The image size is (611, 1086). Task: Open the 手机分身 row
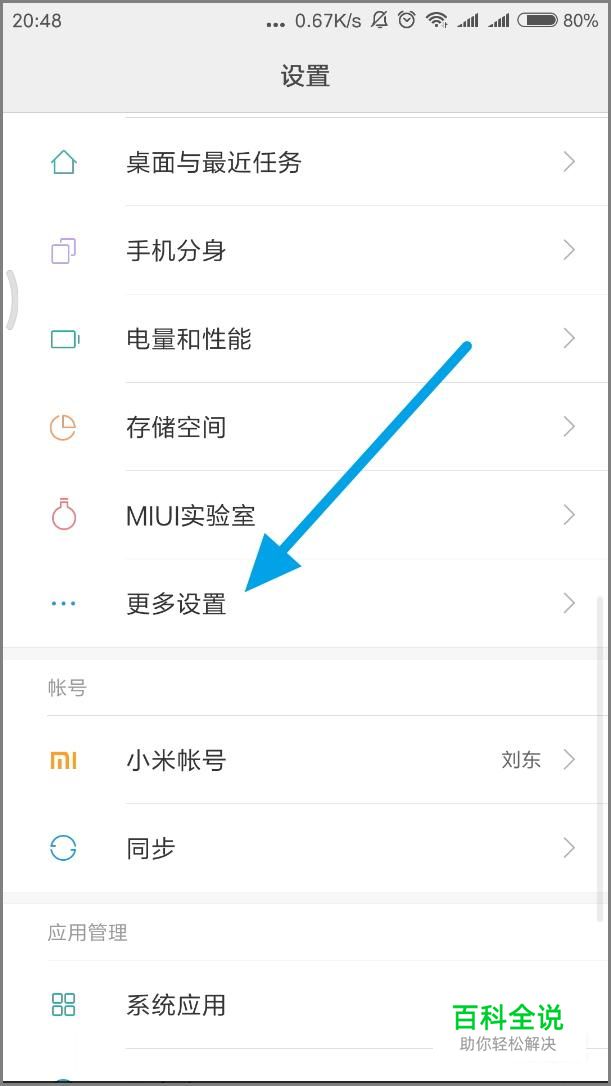[x=306, y=250]
